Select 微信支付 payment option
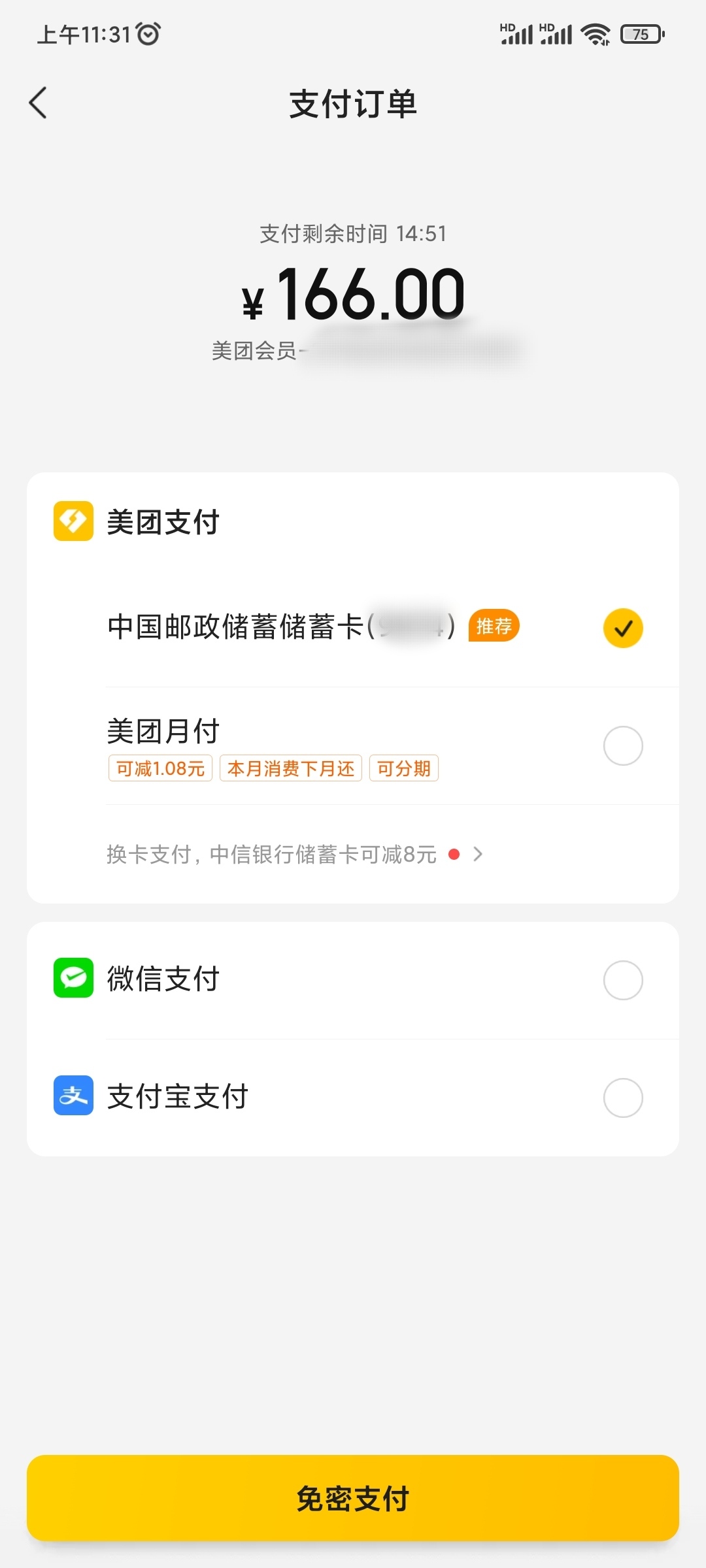This screenshot has width=706, height=1568. (x=623, y=979)
